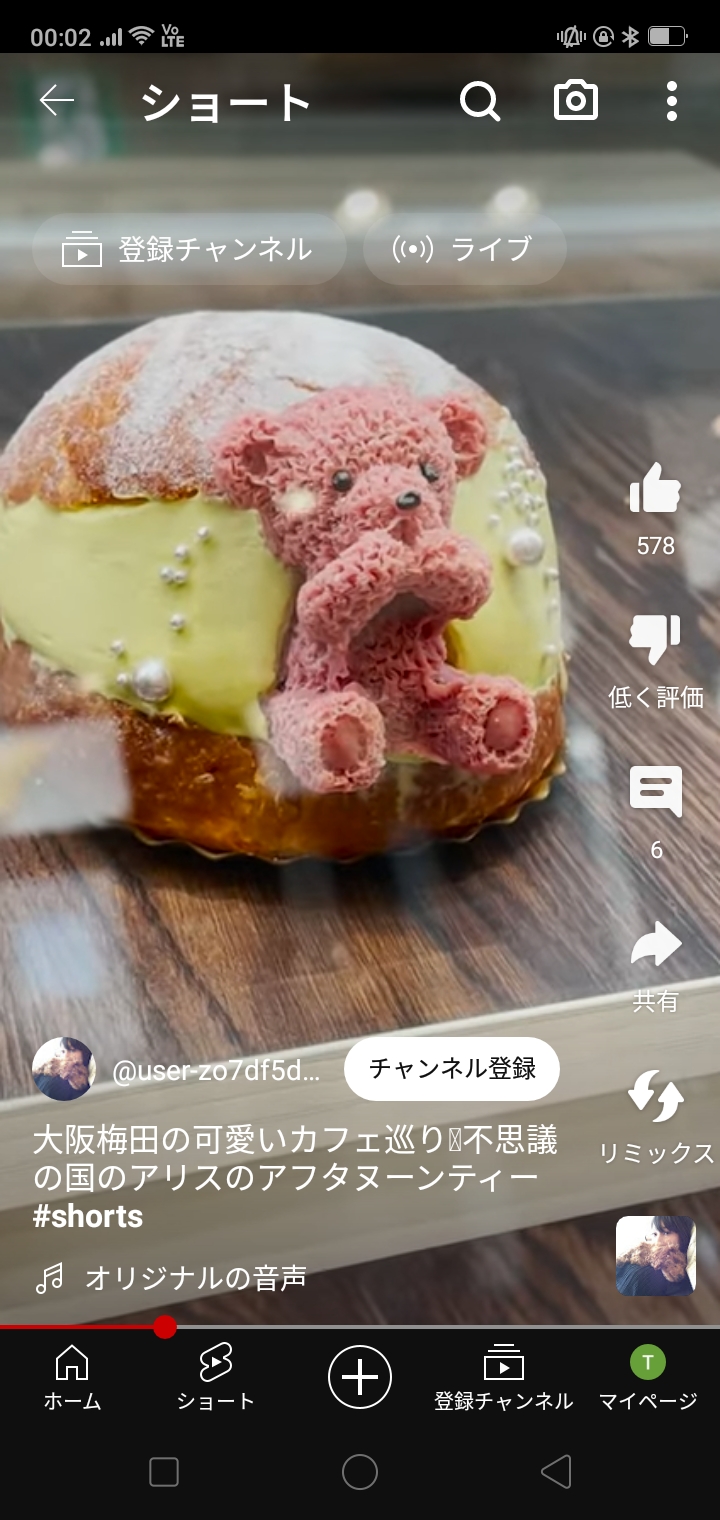Subscribe with チャンネル登録 button
This screenshot has height=1520, width=720.
coord(452,1069)
